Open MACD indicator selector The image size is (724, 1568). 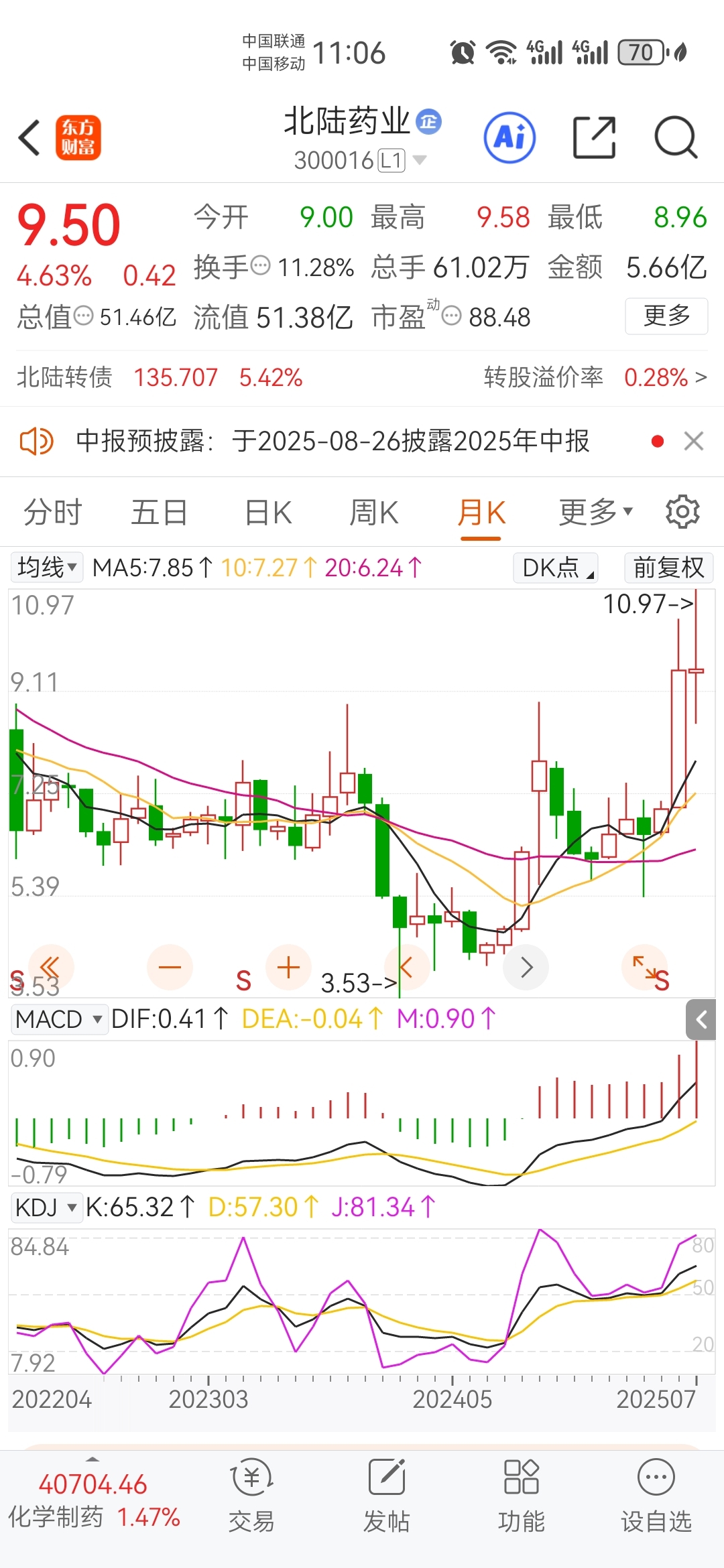coord(59,1019)
